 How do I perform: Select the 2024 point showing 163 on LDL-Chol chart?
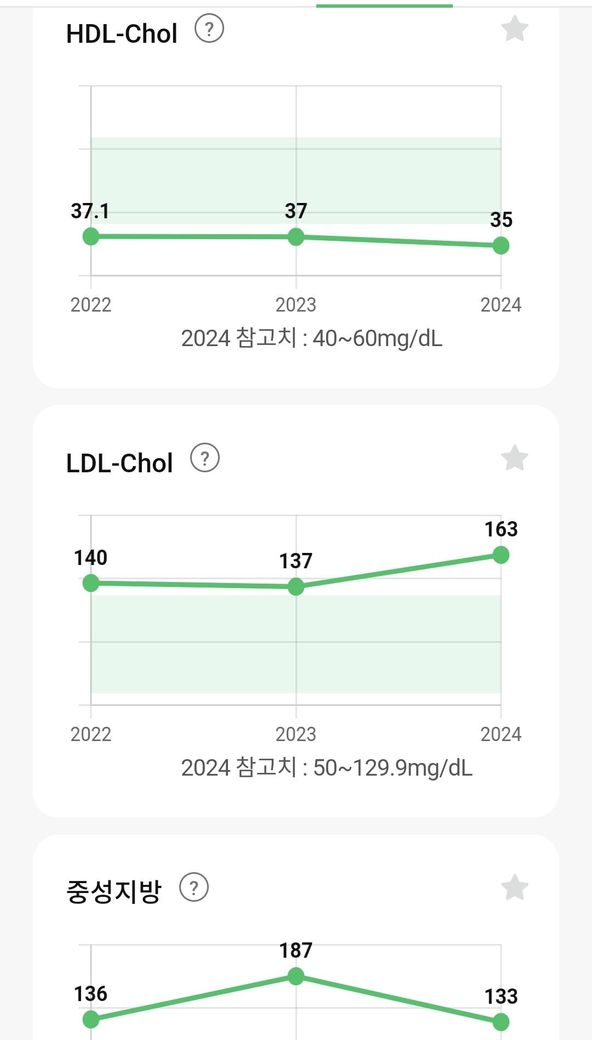pos(501,554)
